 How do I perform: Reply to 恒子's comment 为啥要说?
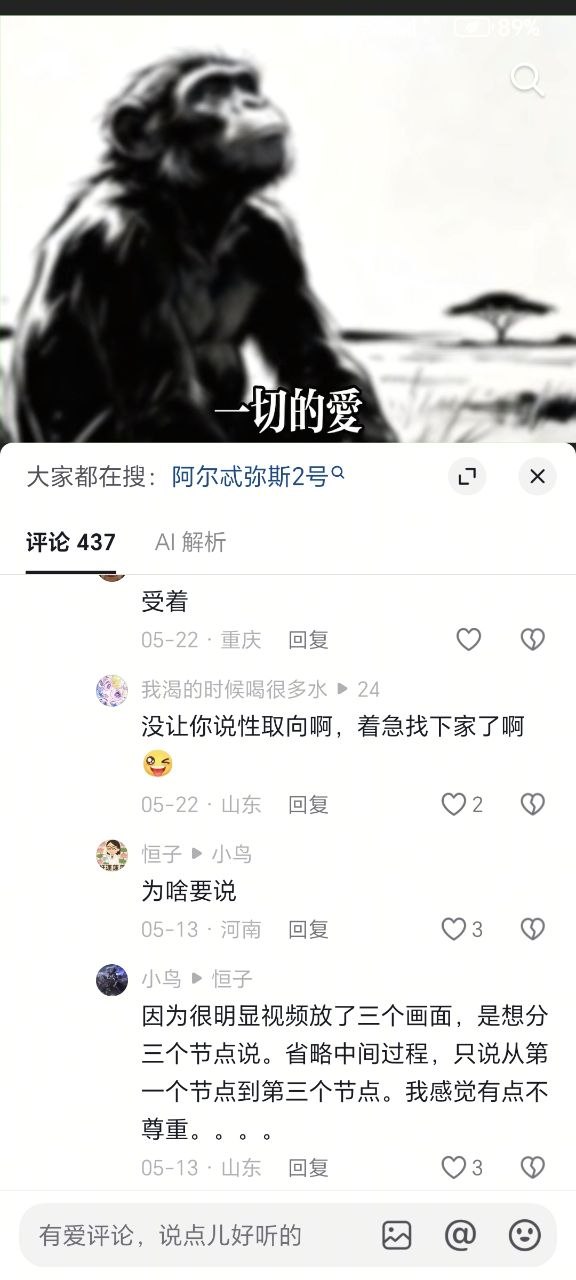coord(308,929)
